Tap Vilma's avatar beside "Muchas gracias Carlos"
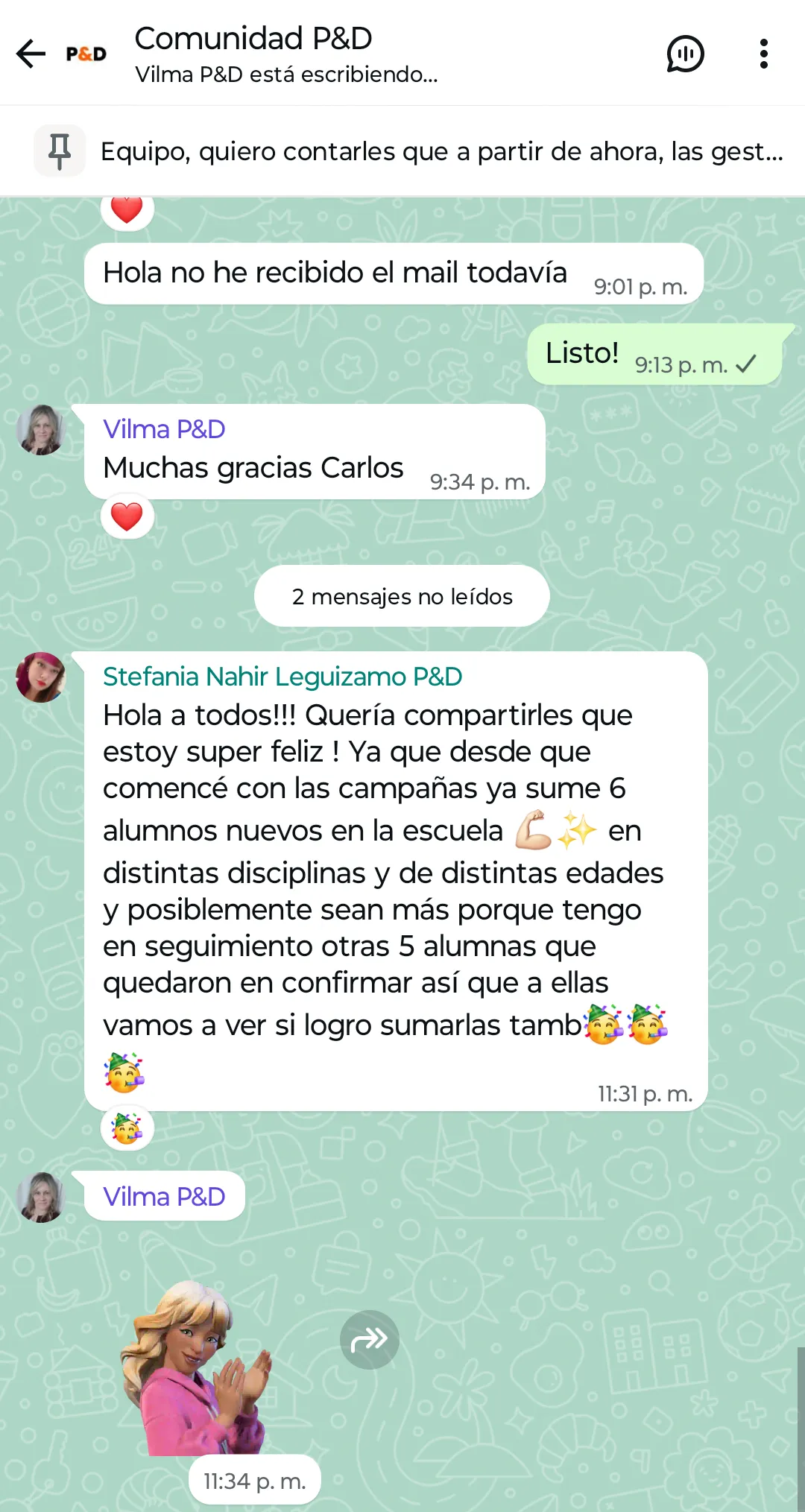Viewport: 805px width, 1512px height. pyautogui.click(x=41, y=430)
